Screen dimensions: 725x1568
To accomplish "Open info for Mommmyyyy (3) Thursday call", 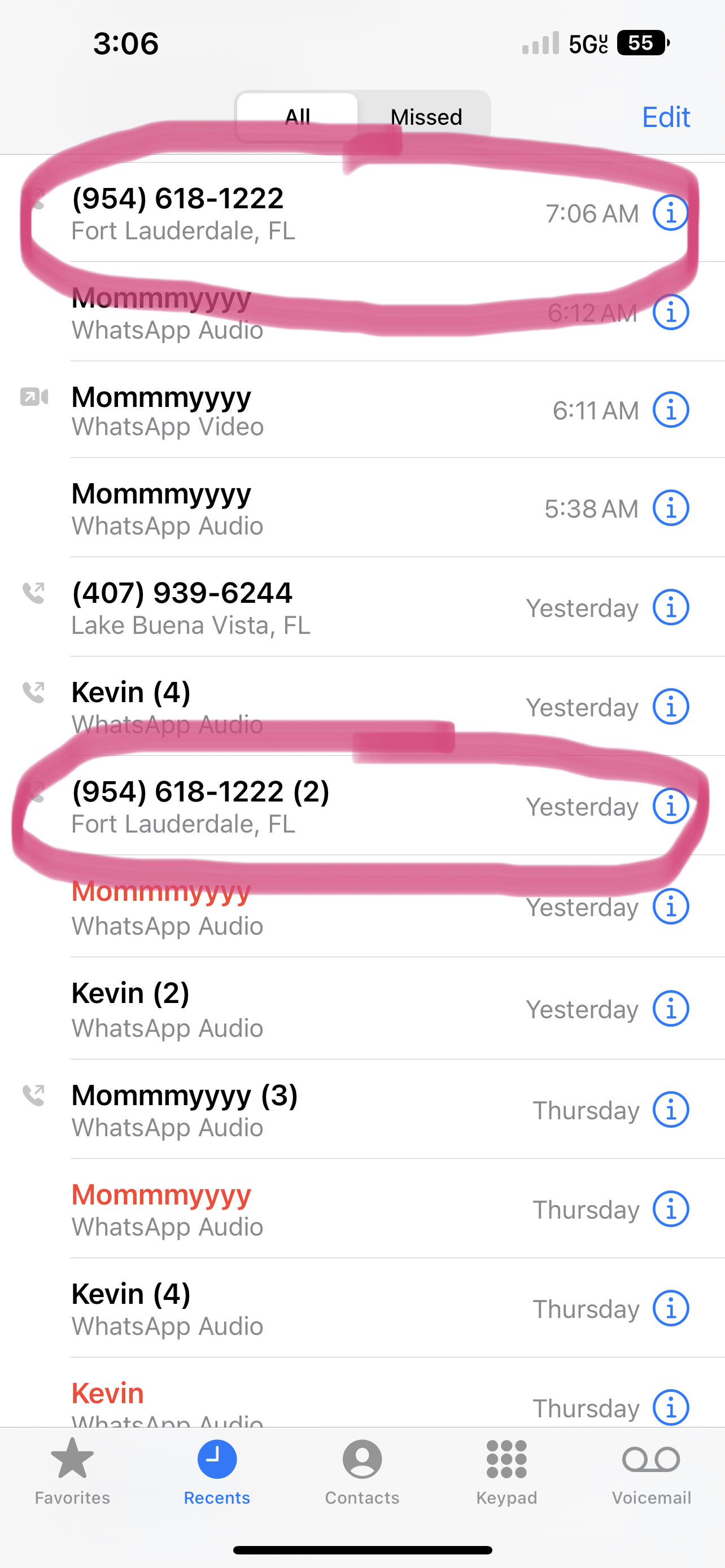I will 670,1110.
